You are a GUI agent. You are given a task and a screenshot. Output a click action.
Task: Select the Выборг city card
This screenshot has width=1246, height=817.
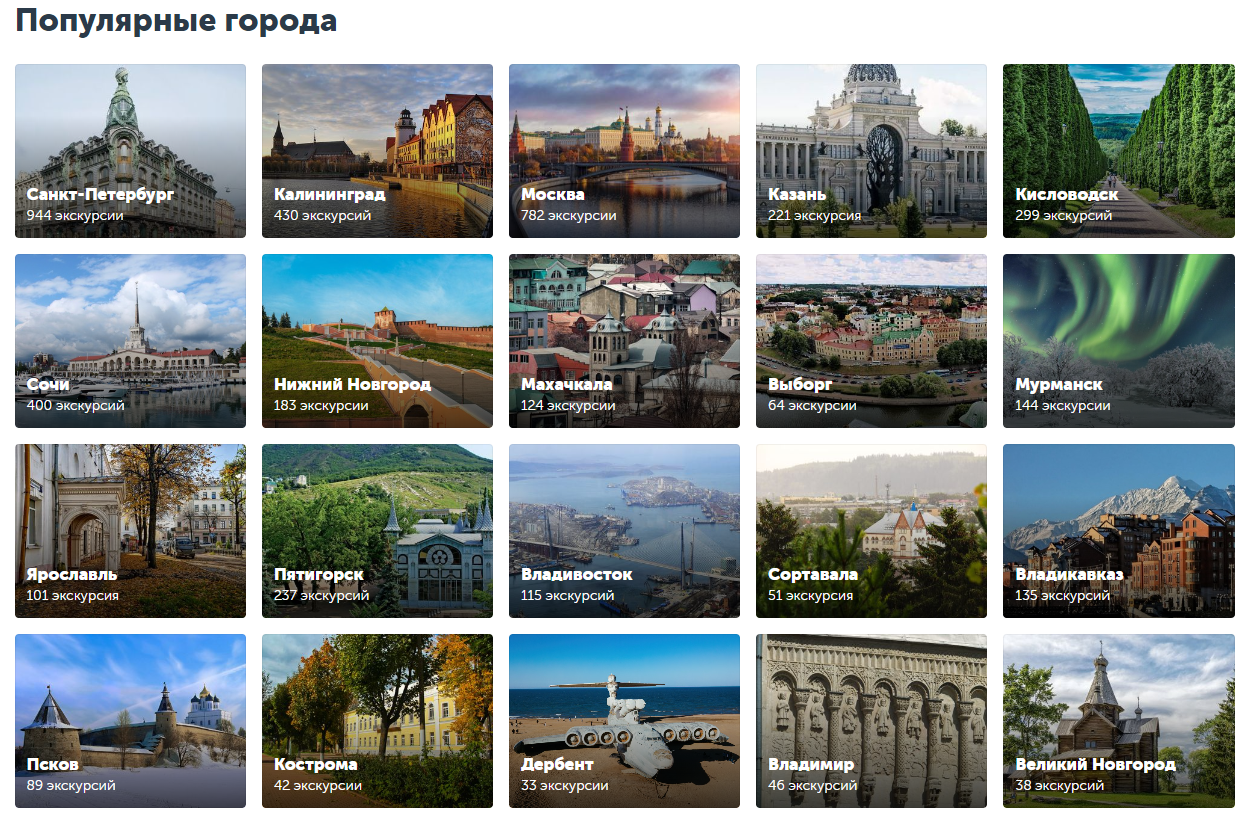[x=871, y=341]
